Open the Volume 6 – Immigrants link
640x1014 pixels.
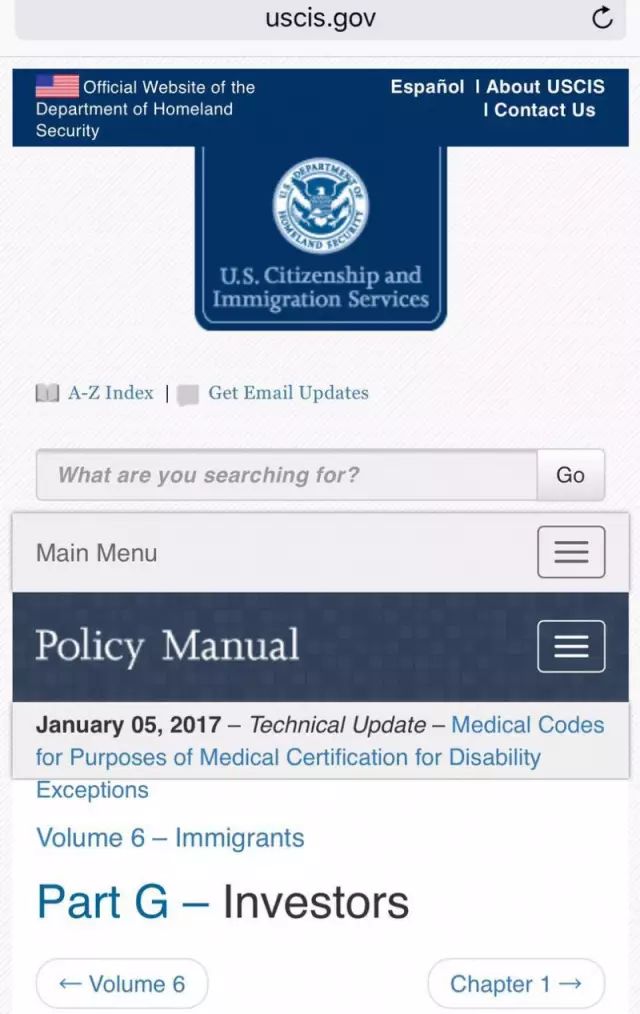tap(170, 838)
